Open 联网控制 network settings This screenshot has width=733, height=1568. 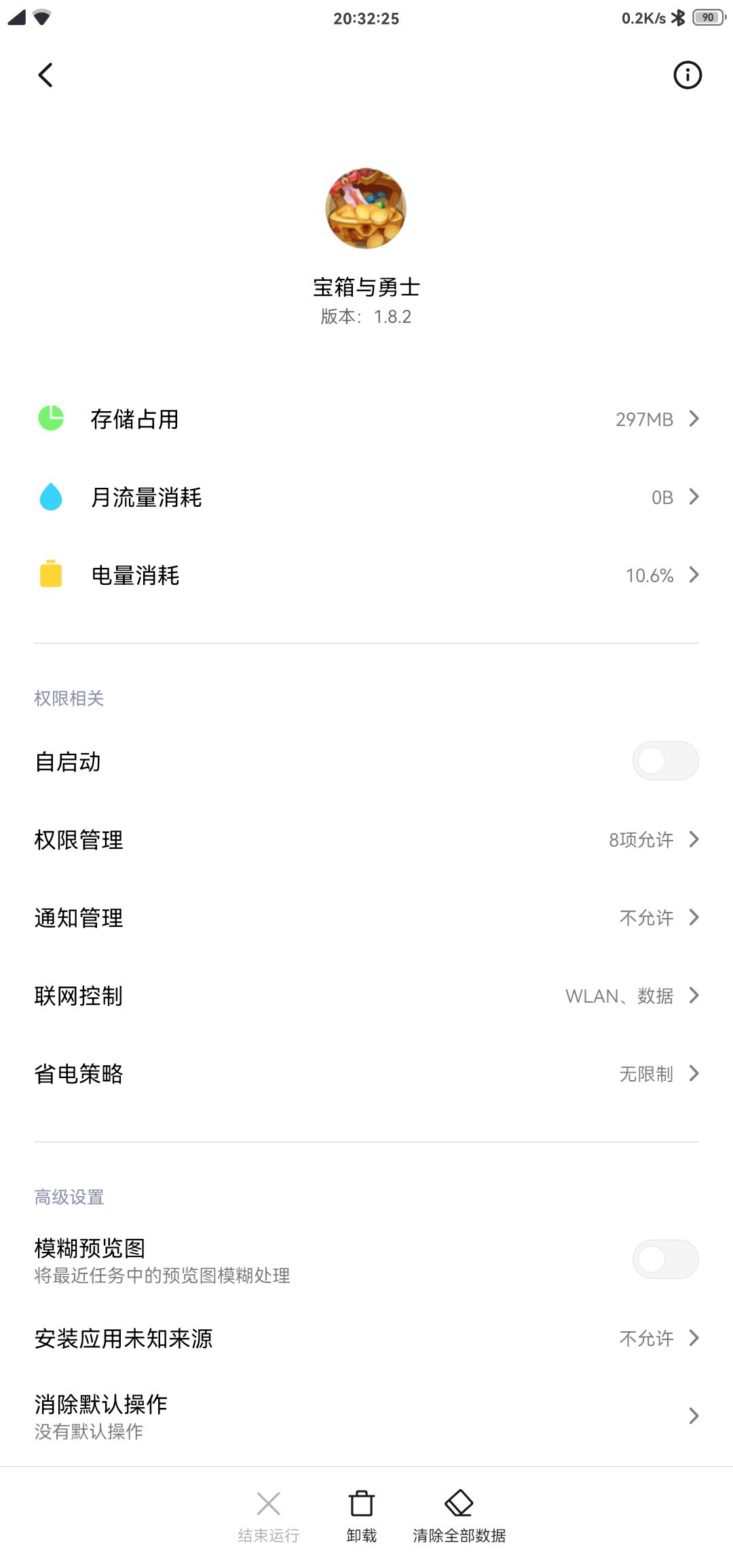[366, 996]
